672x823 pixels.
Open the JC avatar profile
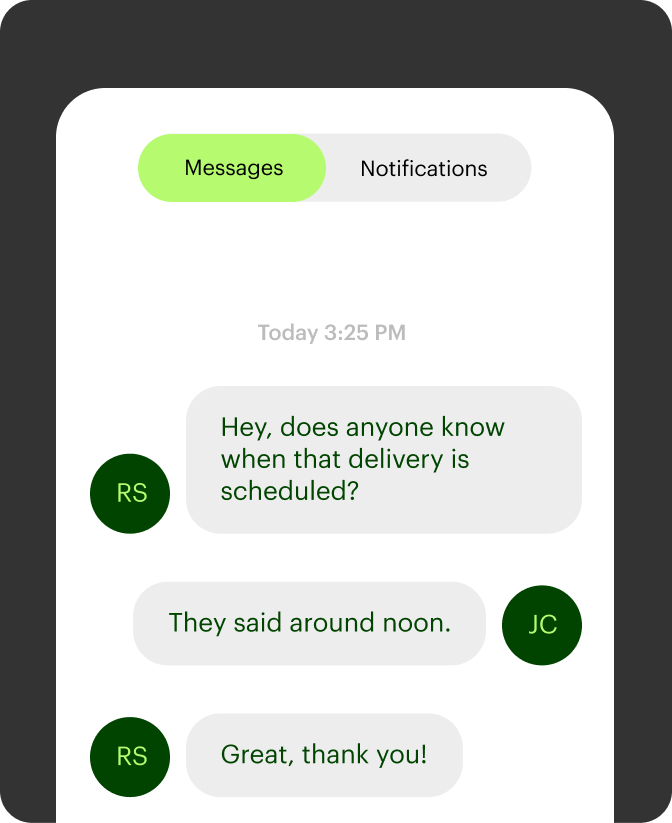542,625
